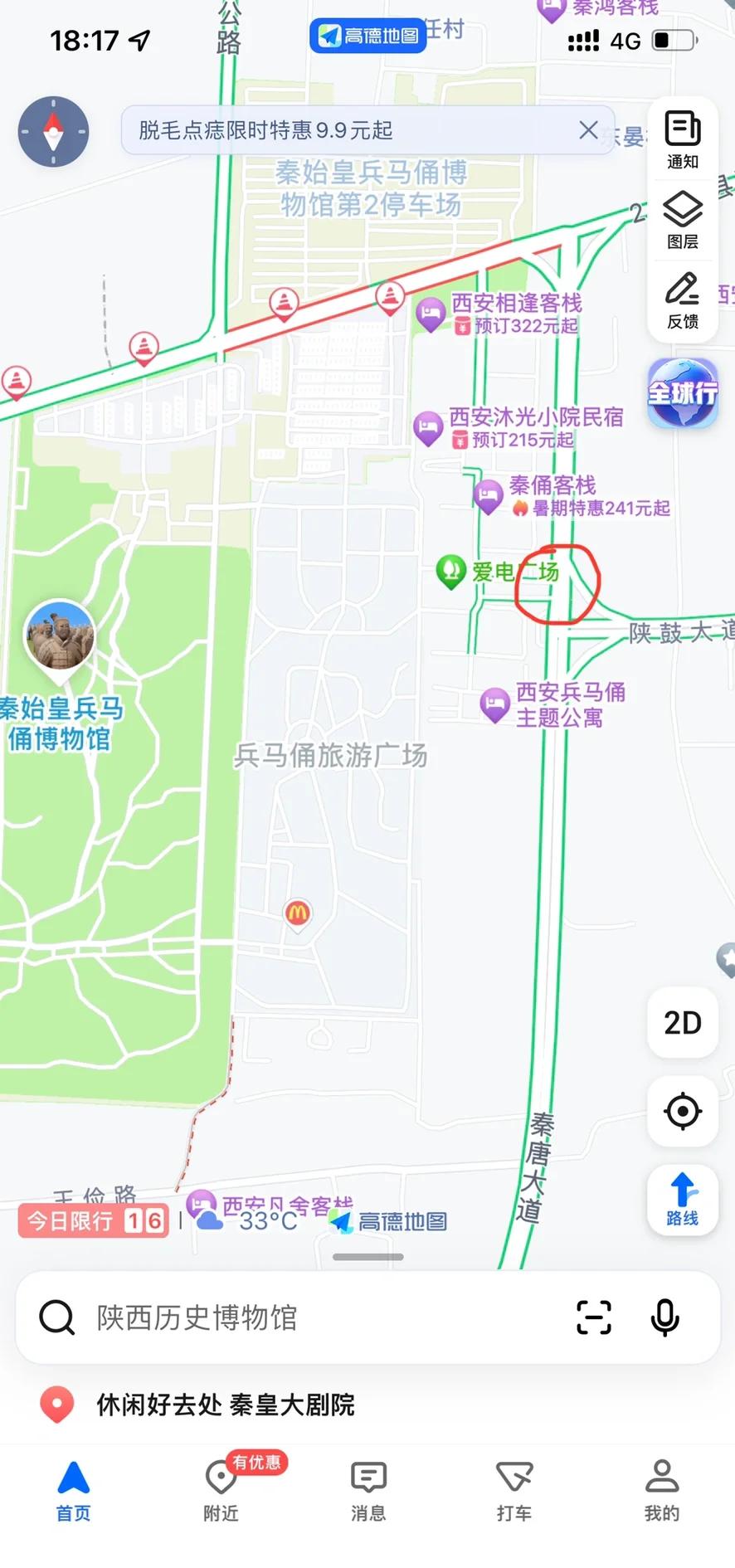Screen dimensions: 735x1568
Task: Tap the compass to reset map orientation
Action: (54, 132)
